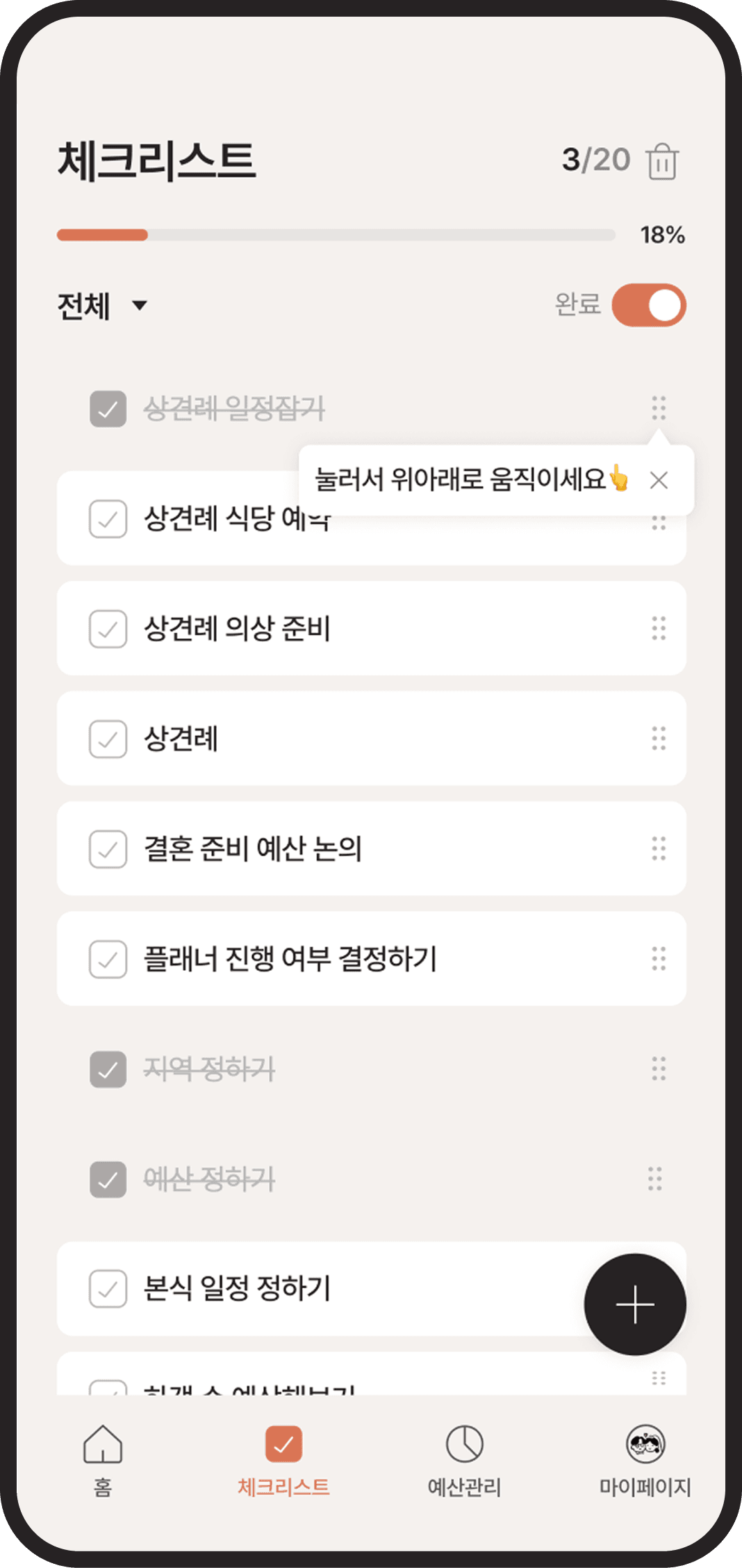This screenshot has height=1568, width=742.
Task: Tap the circular + add button
Action: pos(634,1305)
